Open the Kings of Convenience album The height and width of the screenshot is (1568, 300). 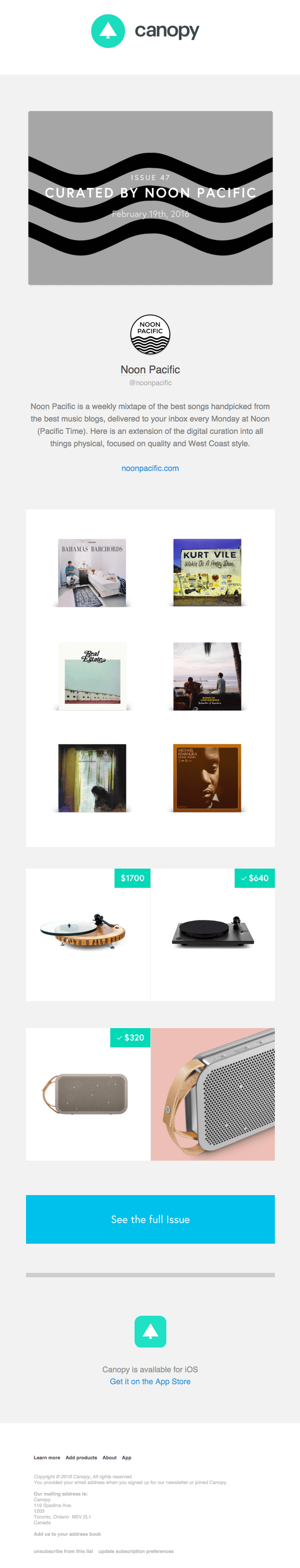[207, 676]
